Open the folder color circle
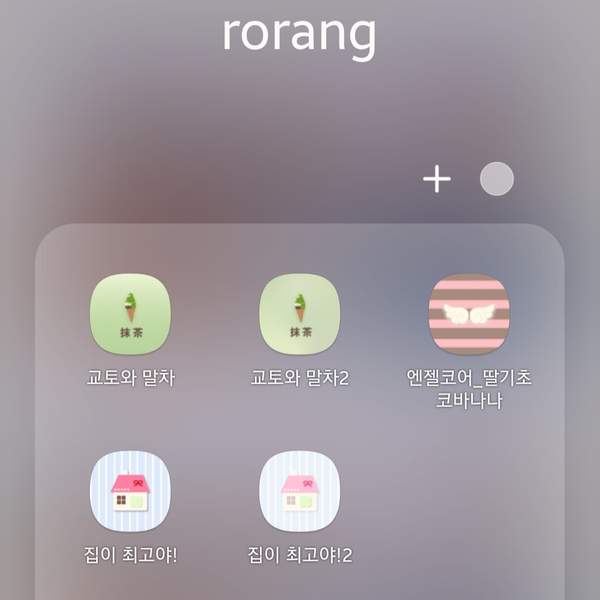This screenshot has height=600, width=600. click(497, 180)
